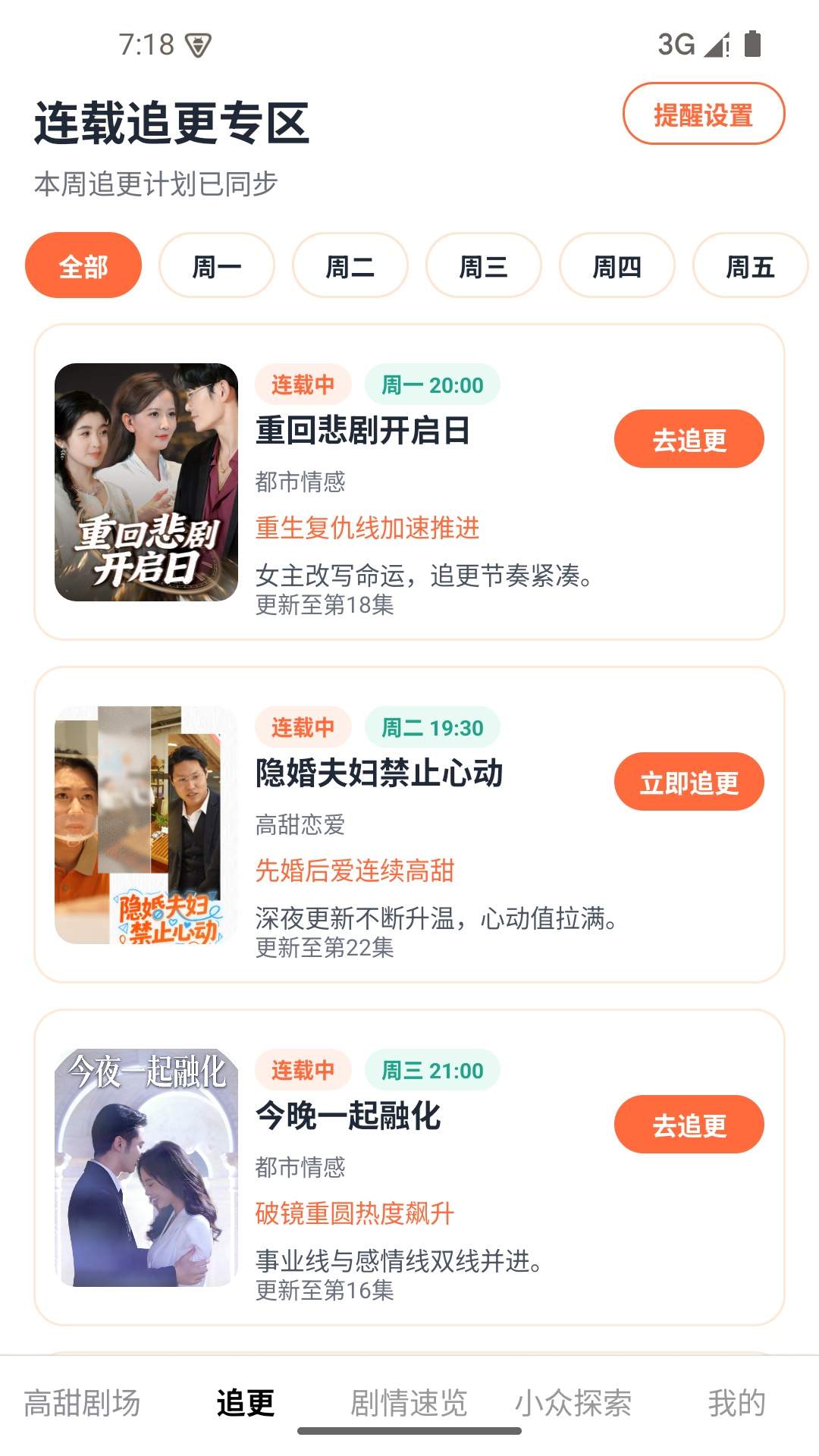
Task: Tap 去追更 for 今晚一起融化
Action: click(x=689, y=1125)
